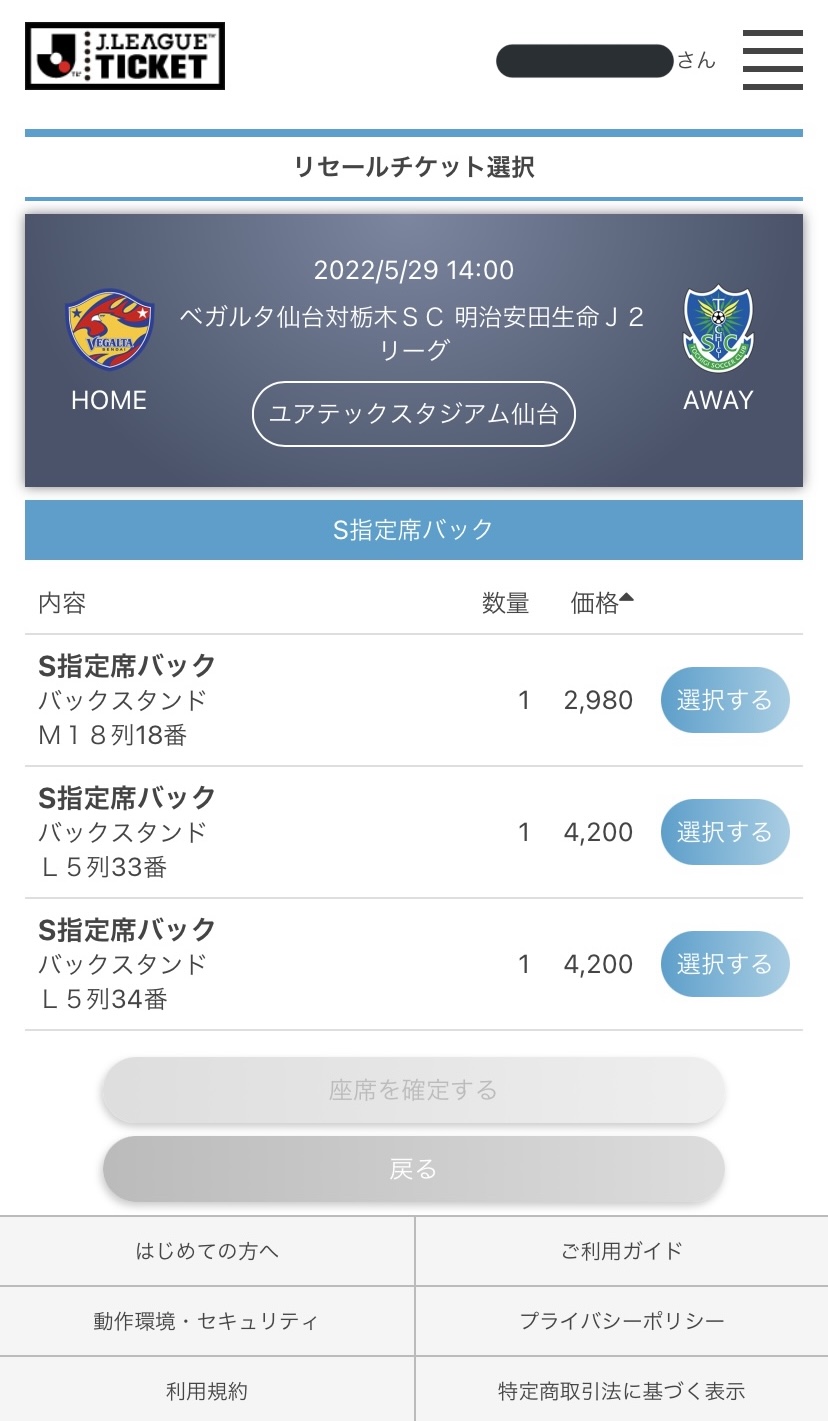Image resolution: width=828 pixels, height=1421 pixels.
Task: Choose the L5列34番 seat
Action: (725, 964)
